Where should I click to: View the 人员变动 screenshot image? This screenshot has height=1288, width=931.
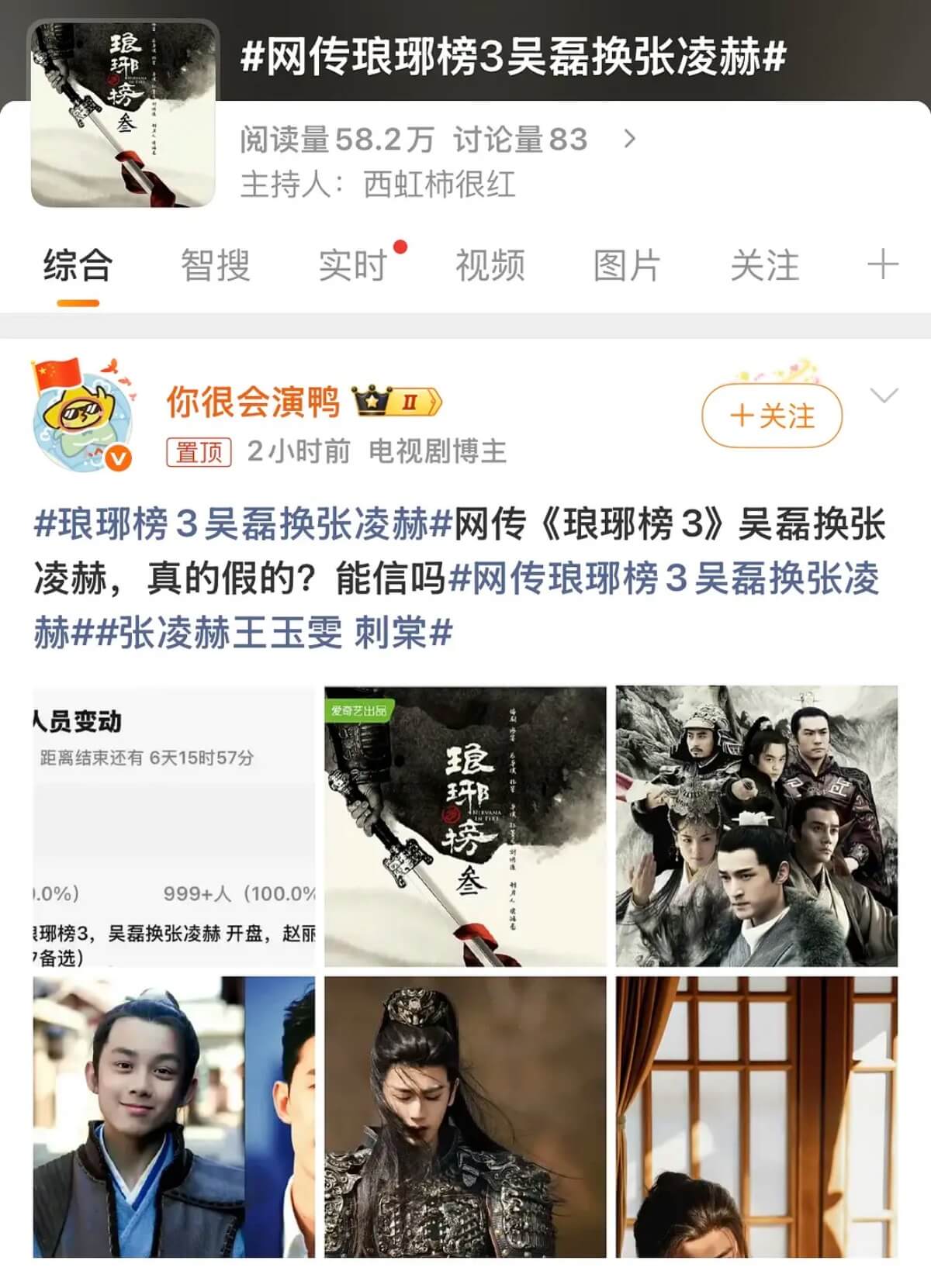click(x=174, y=826)
